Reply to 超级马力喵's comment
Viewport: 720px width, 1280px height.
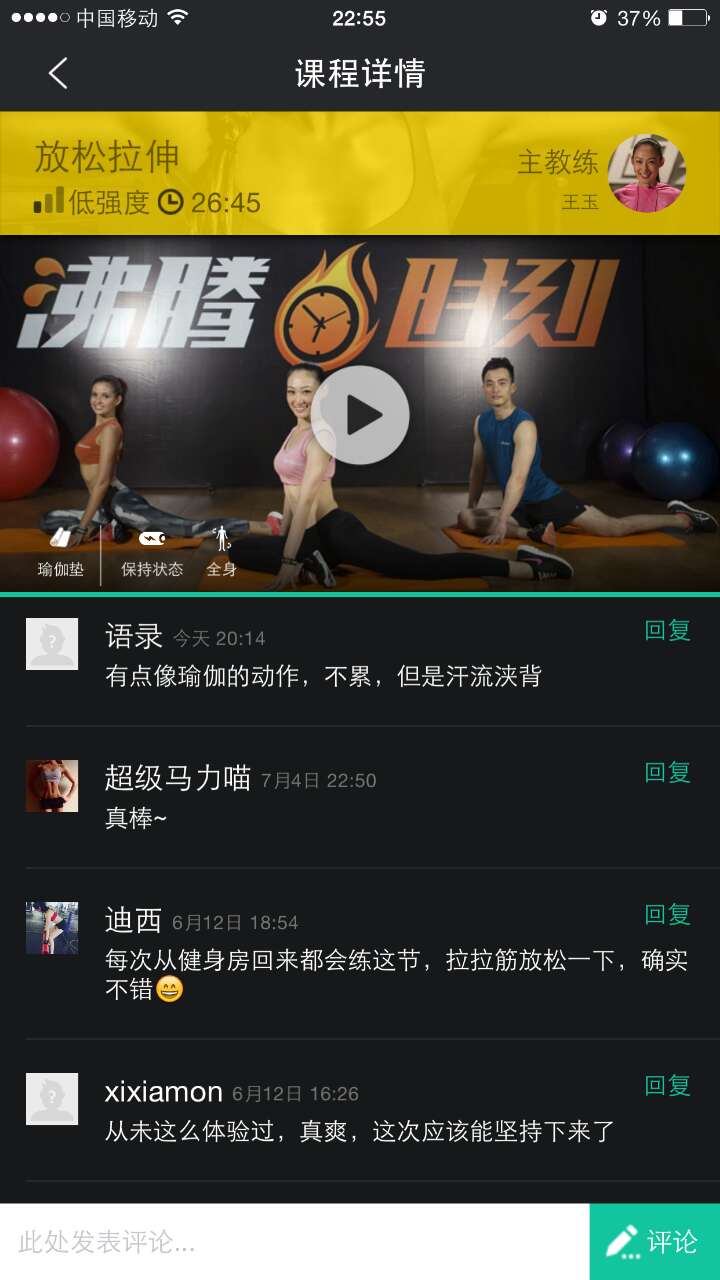pyautogui.click(x=667, y=772)
